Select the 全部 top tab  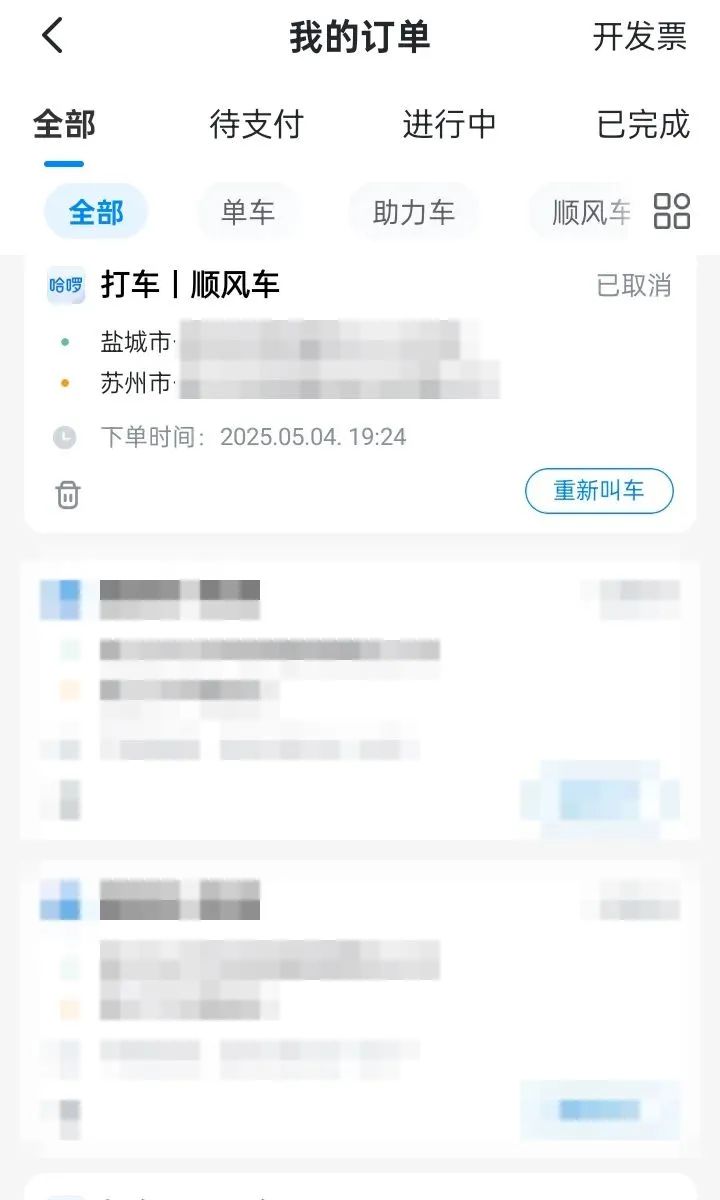[64, 125]
